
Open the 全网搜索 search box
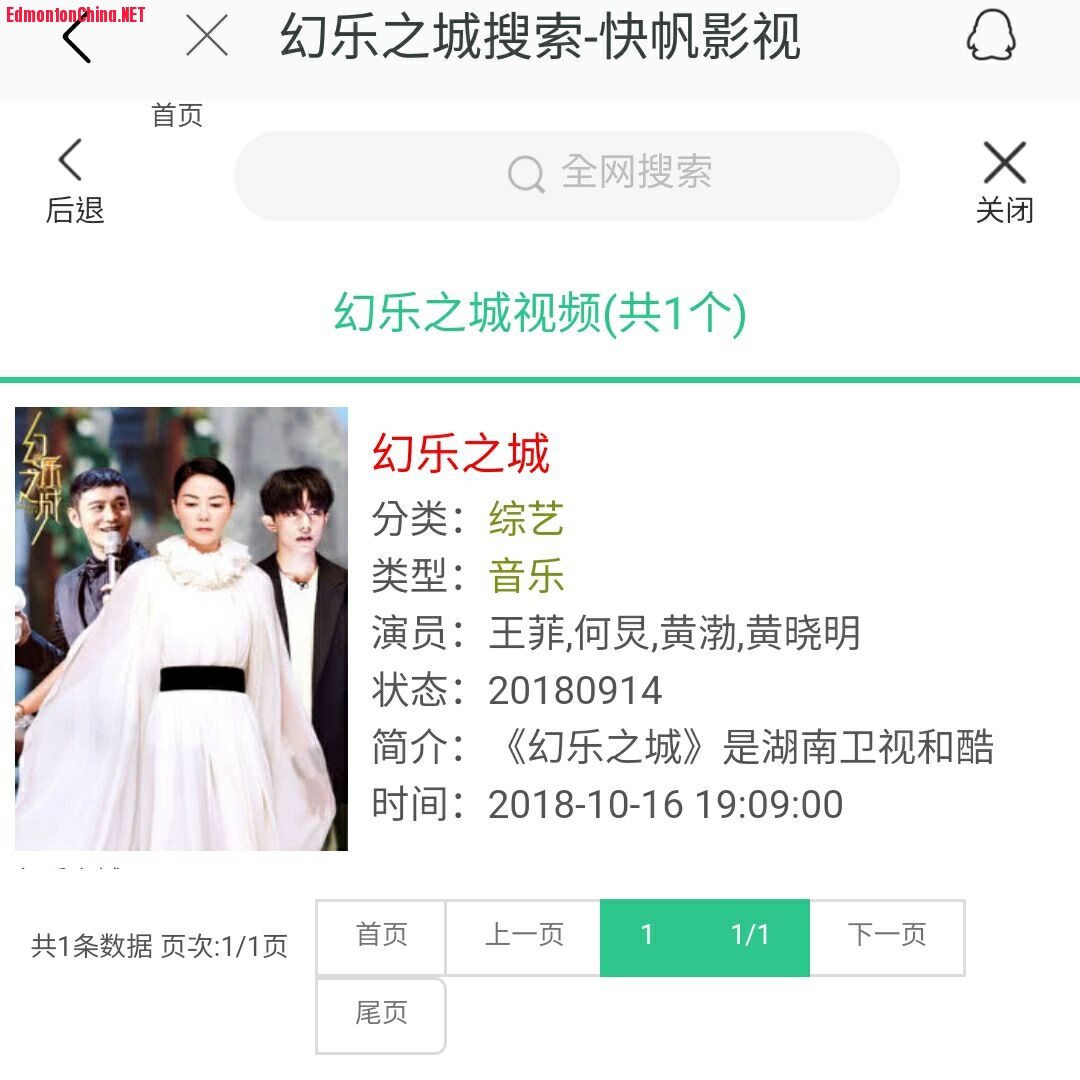click(x=566, y=175)
